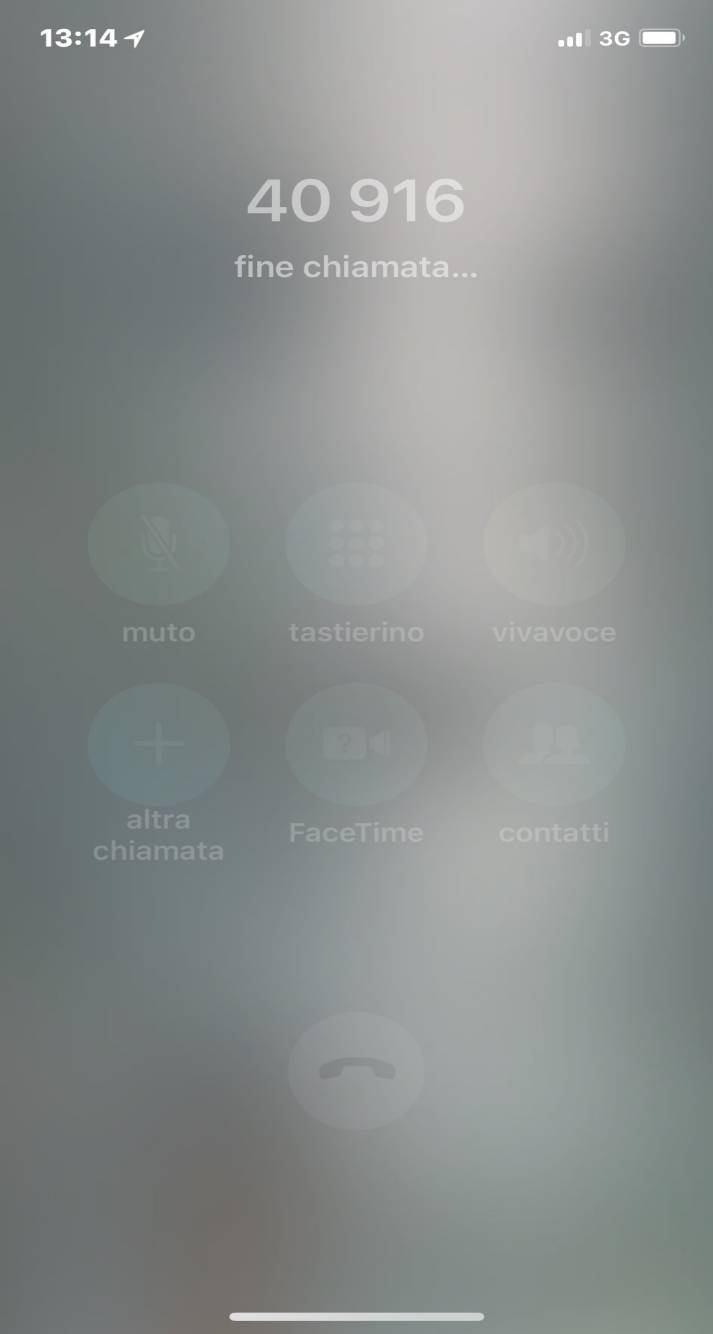The image size is (713, 1334).
Task: Enable vivavoce speaker mode
Action: (554, 544)
